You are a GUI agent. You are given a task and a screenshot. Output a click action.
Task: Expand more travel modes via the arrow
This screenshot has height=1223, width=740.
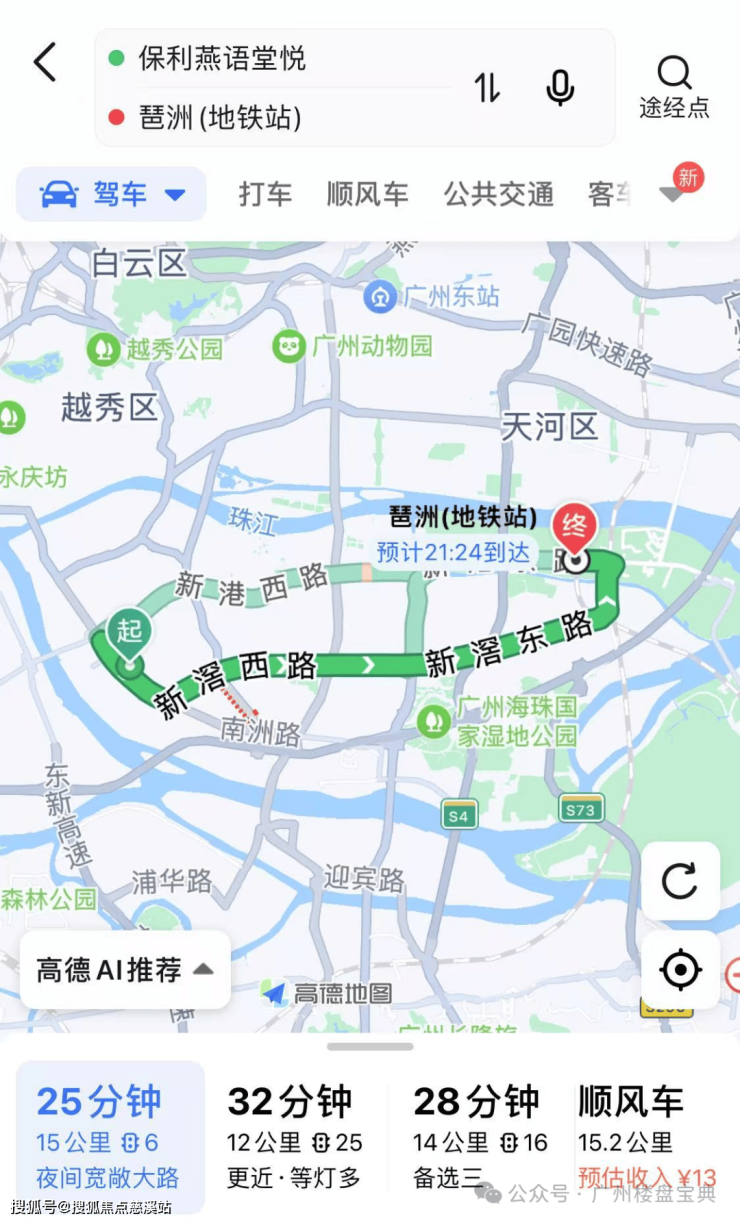[x=673, y=194]
